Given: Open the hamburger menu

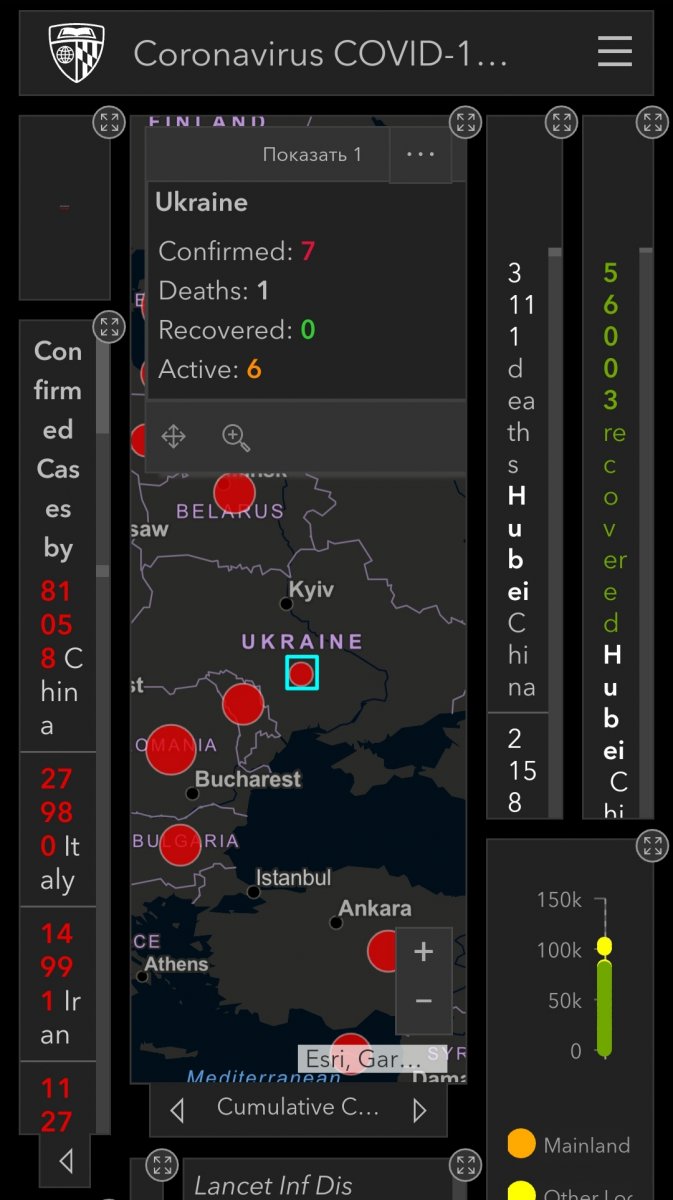Looking at the screenshot, I should point(614,52).
